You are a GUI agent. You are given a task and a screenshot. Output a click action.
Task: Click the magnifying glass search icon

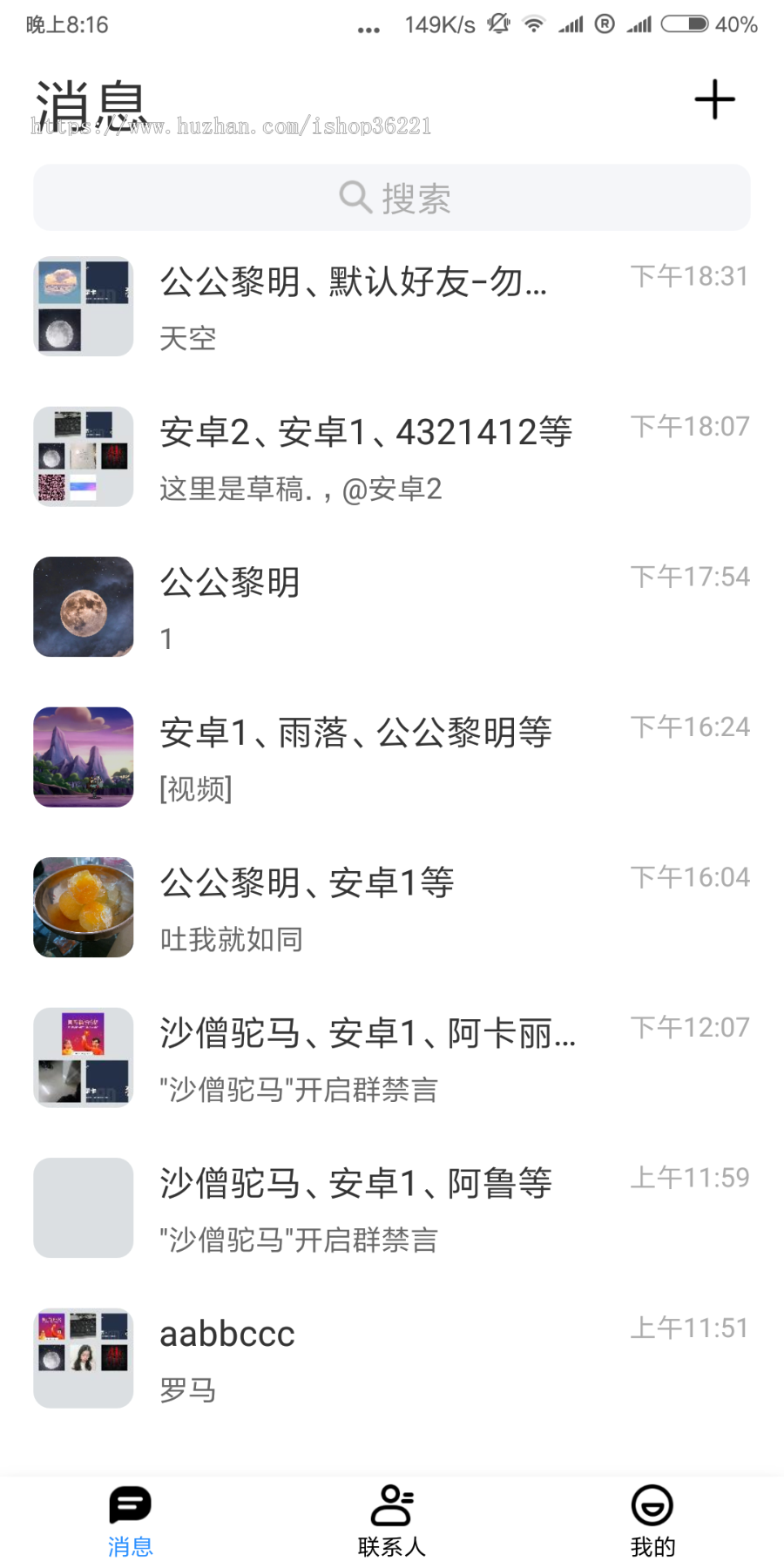353,198
